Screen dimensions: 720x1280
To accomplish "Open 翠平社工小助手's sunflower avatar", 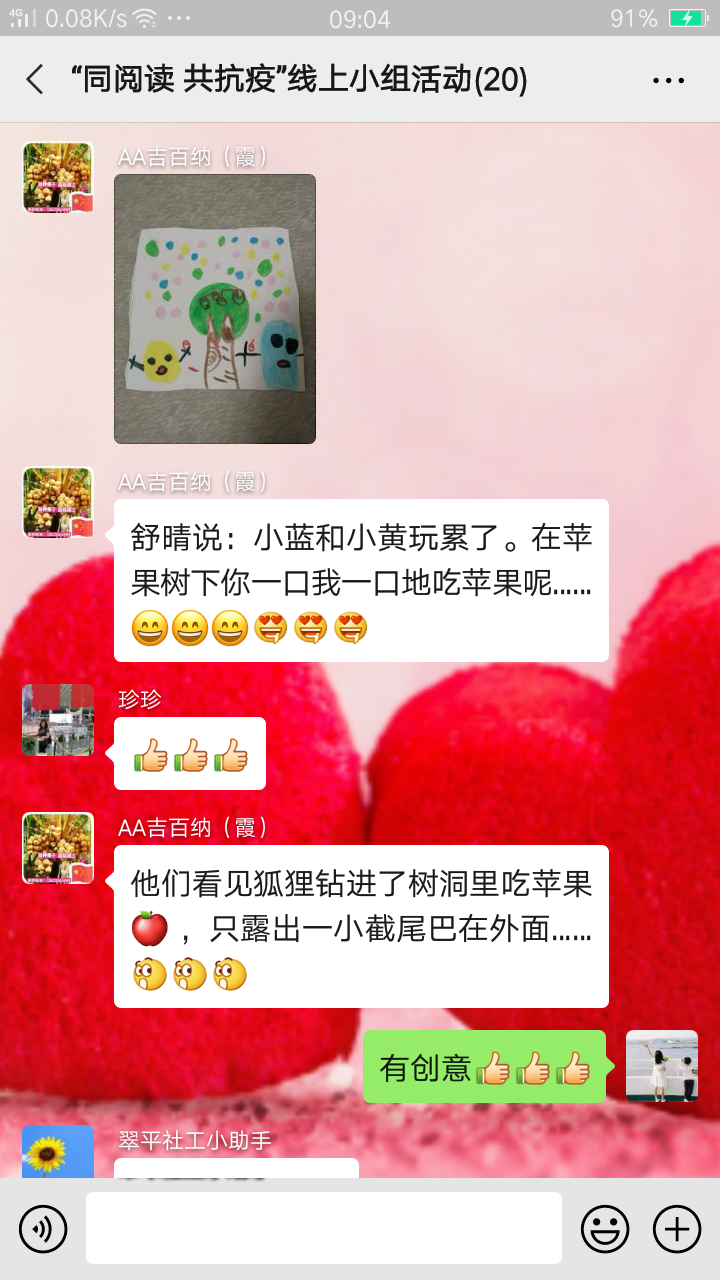I will click(x=58, y=1152).
